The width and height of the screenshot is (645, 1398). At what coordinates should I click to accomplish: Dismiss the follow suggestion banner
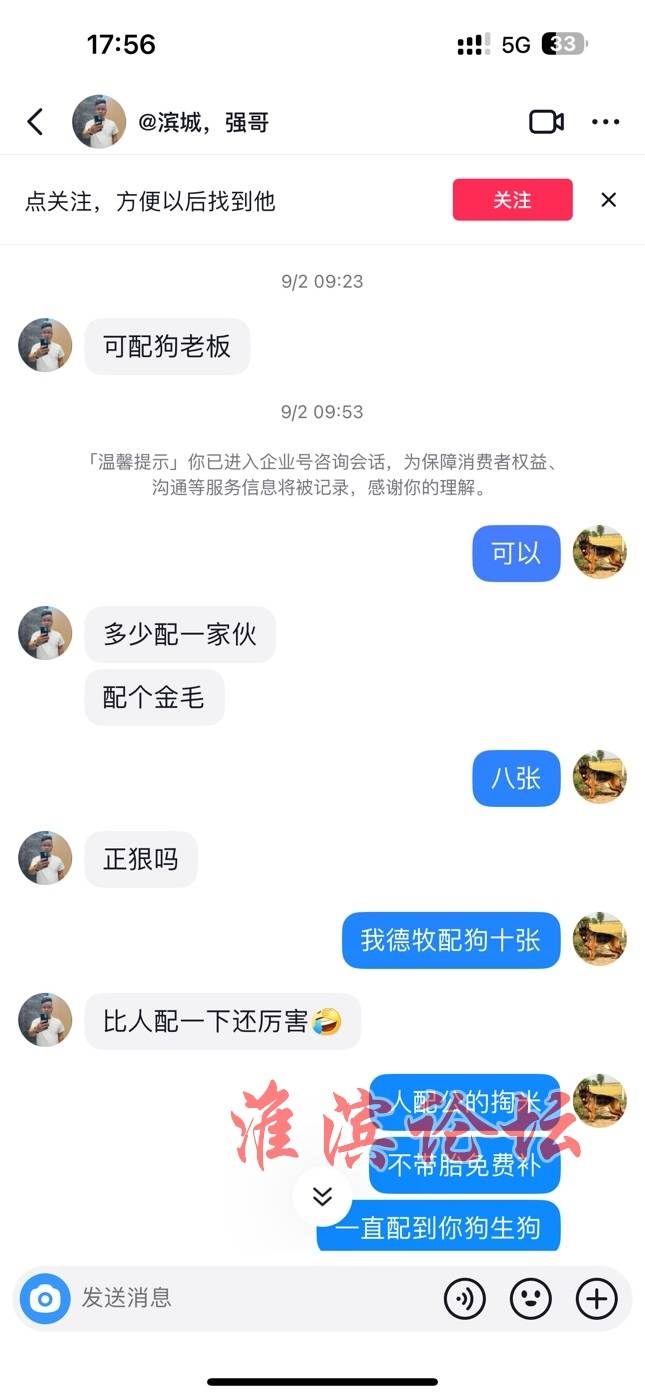pyautogui.click(x=608, y=200)
